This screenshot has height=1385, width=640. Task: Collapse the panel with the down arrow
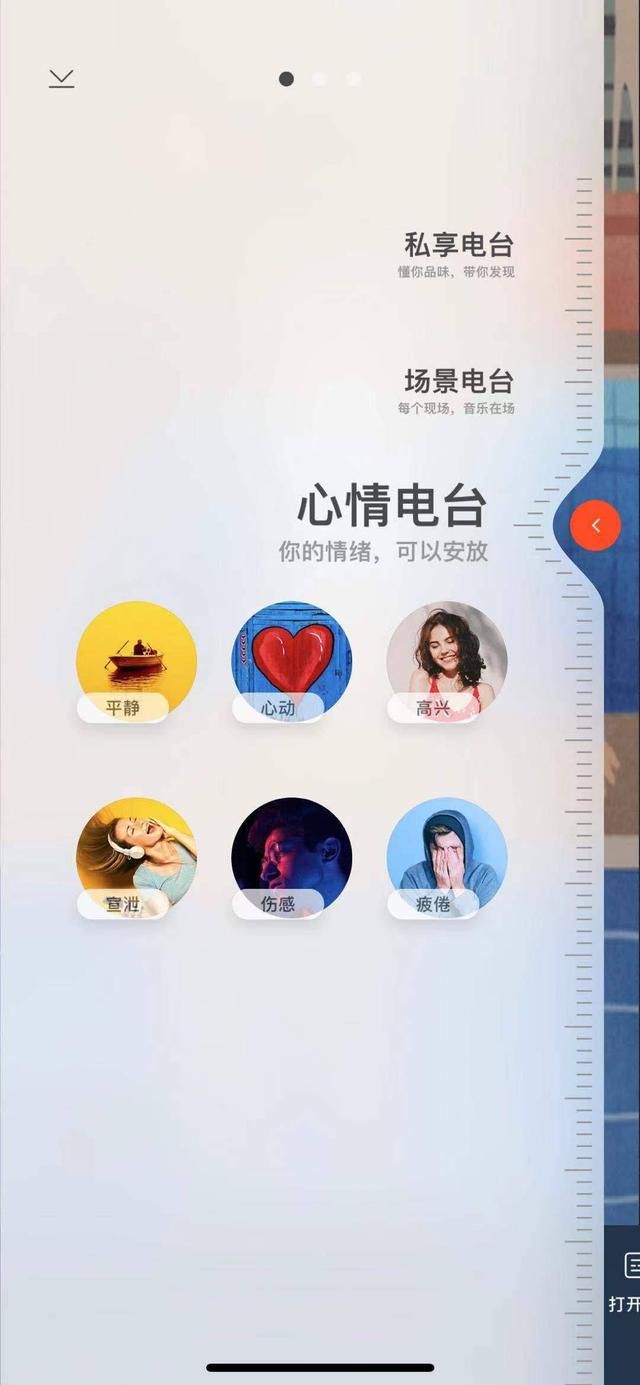point(62,79)
